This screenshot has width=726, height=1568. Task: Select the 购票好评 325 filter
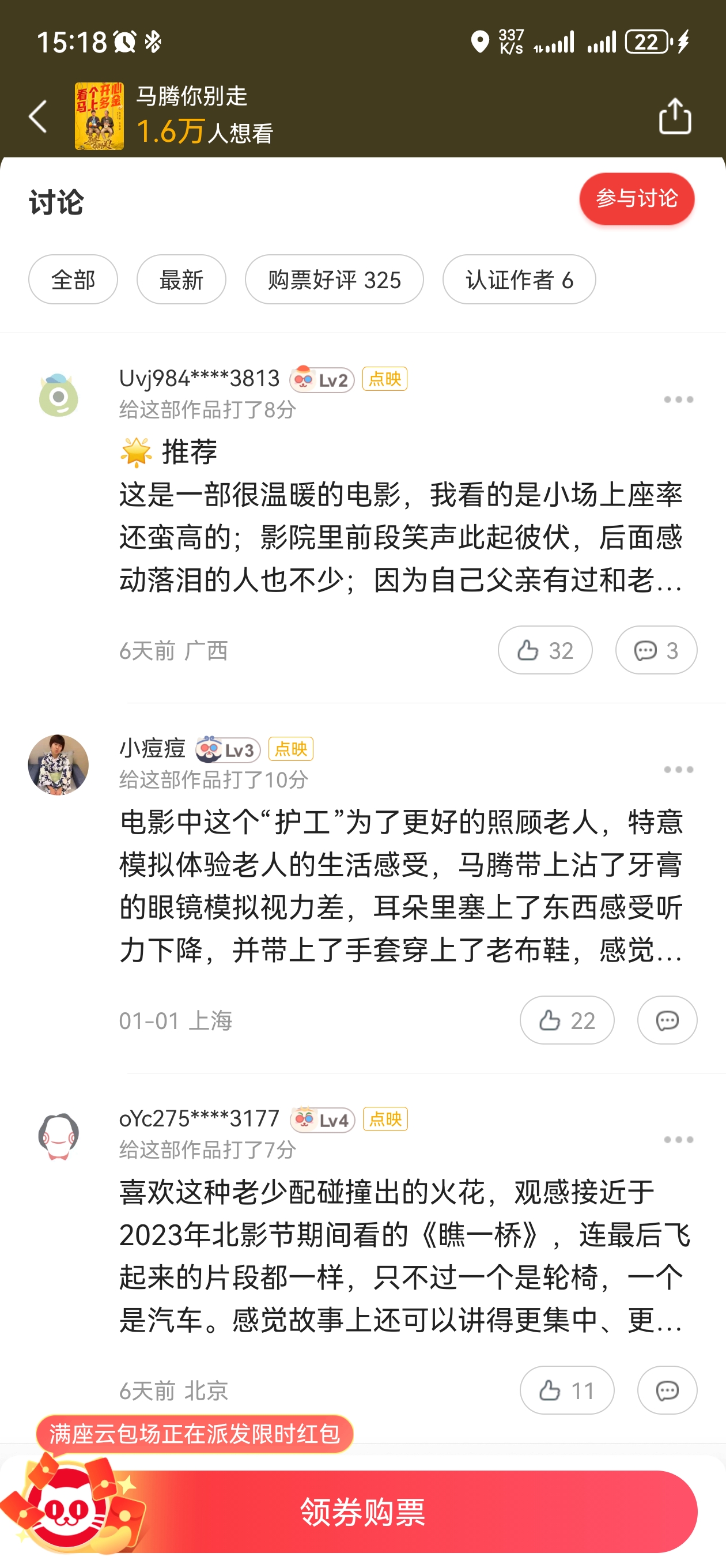click(x=334, y=280)
